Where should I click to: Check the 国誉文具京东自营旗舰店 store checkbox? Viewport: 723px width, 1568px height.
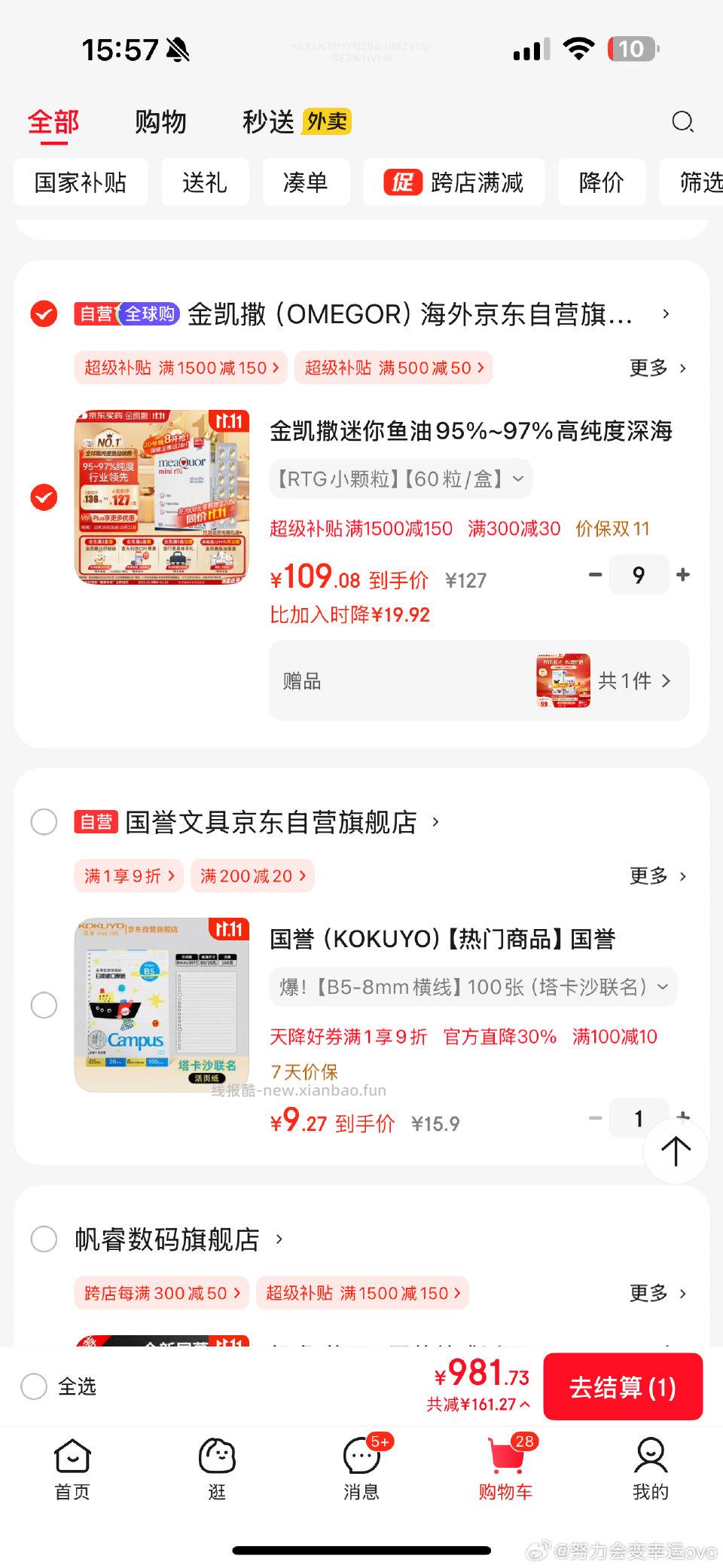click(44, 821)
